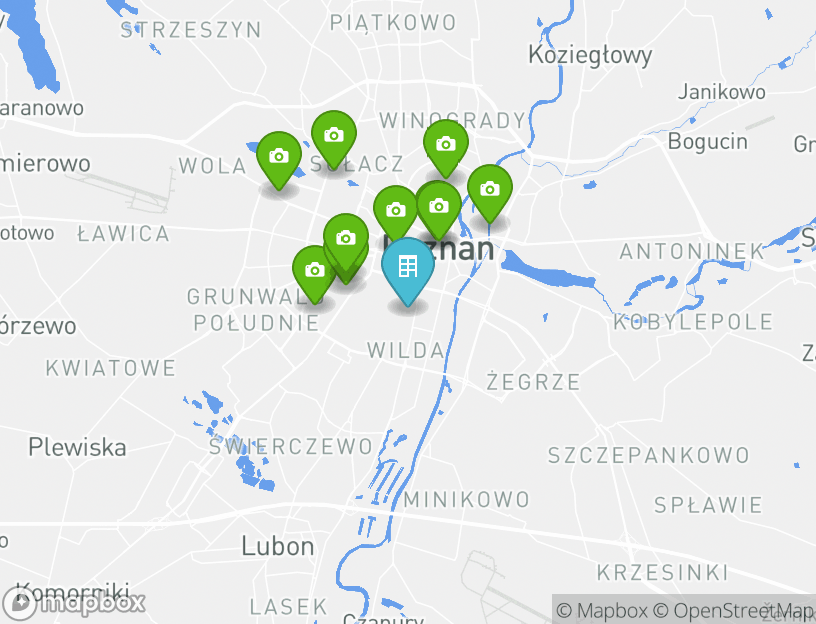Select the camera pin under Winogrady label

coord(446,144)
